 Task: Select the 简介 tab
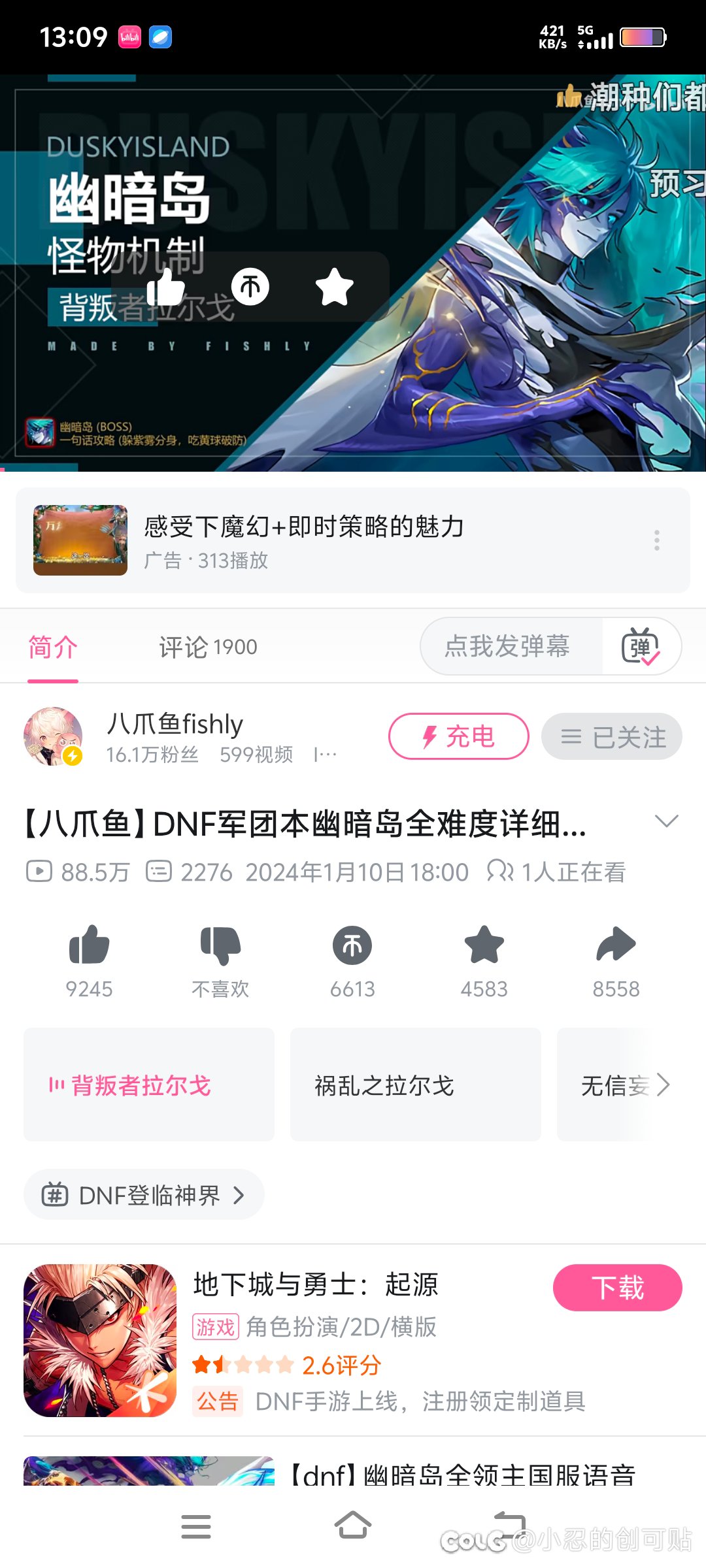click(53, 647)
